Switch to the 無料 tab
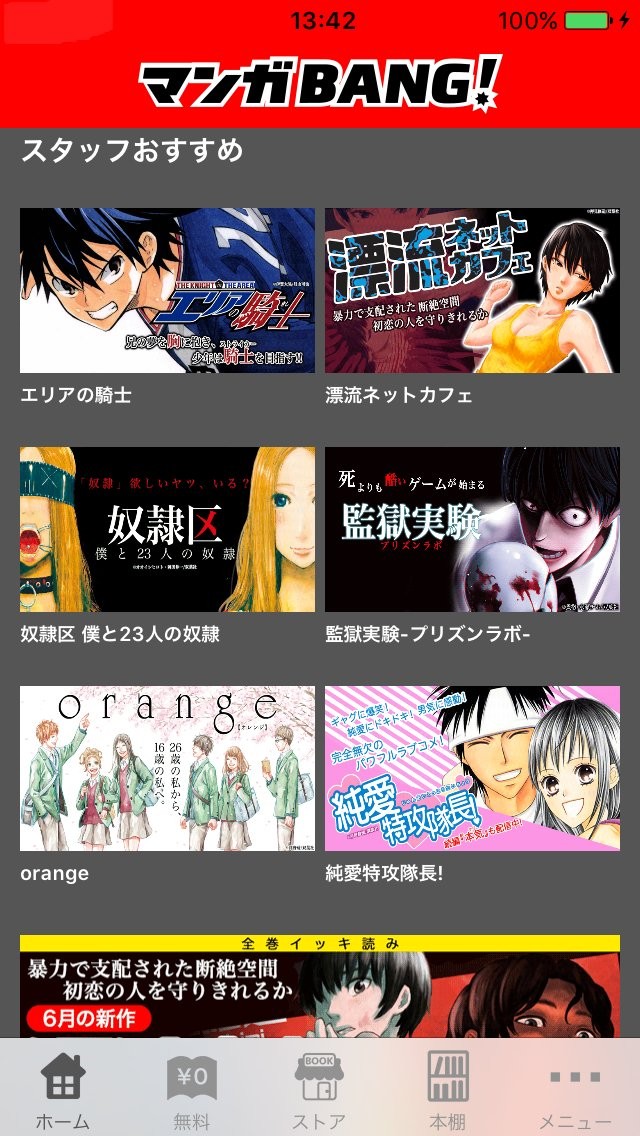The width and height of the screenshot is (640, 1136). click(191, 1090)
